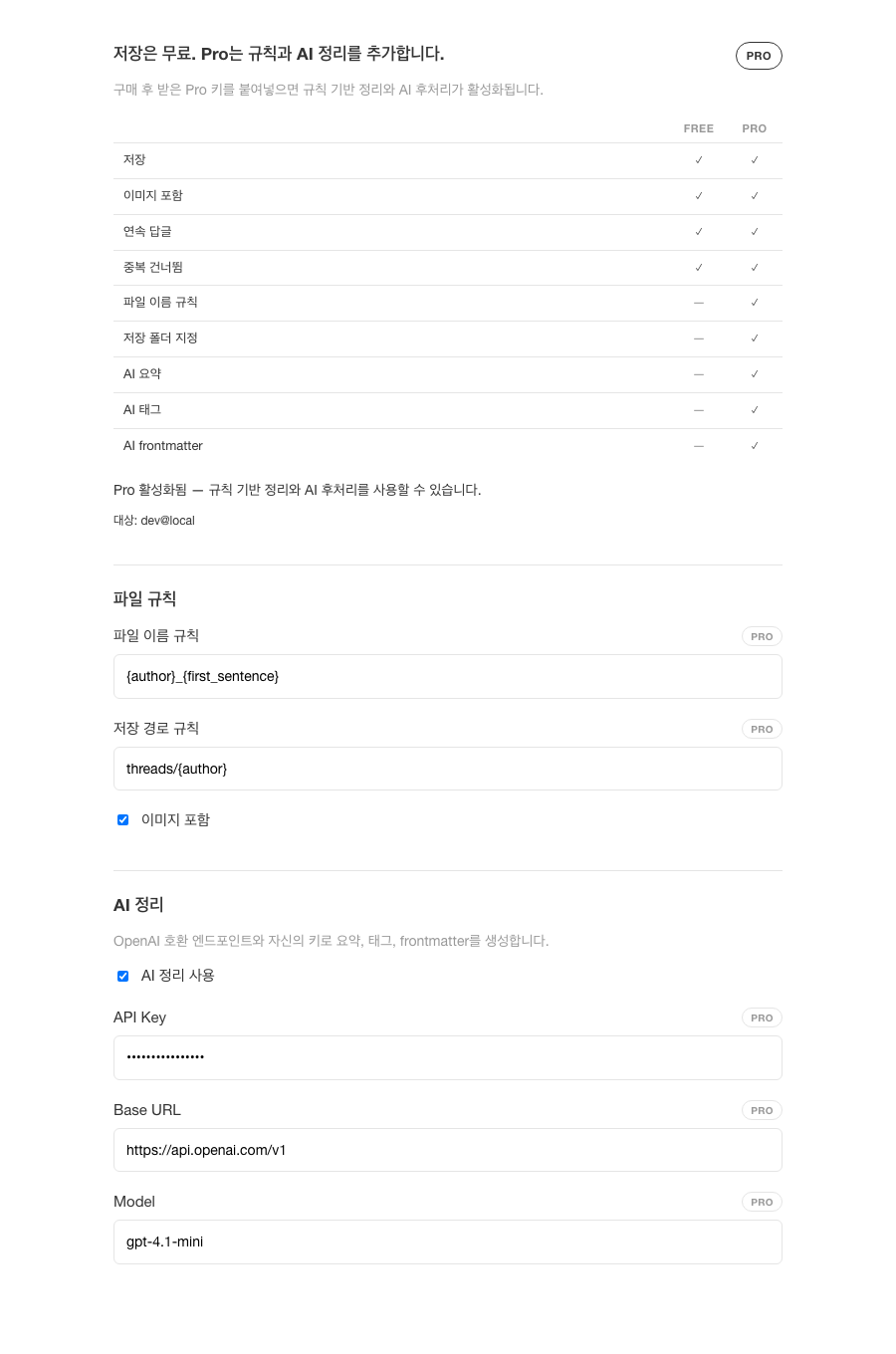Viewport: 896px width, 1354px height.
Task: Click the PRO badge next to API Key
Action: 762,1017
